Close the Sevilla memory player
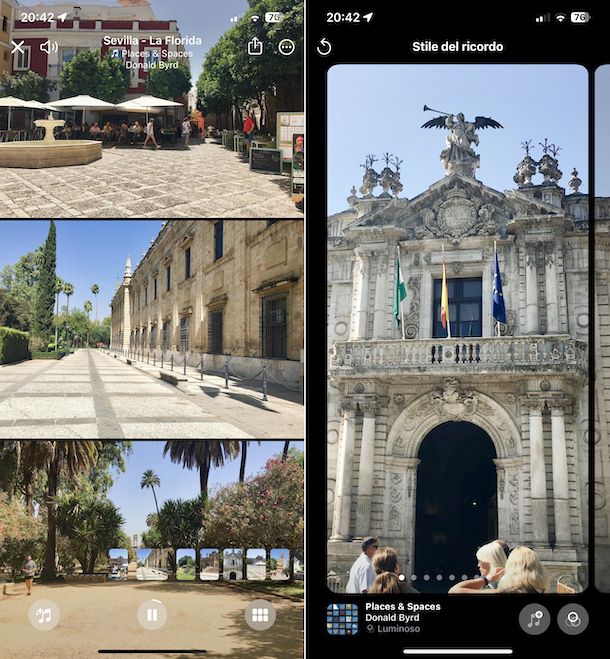Image resolution: width=610 pixels, height=659 pixels. (17, 47)
